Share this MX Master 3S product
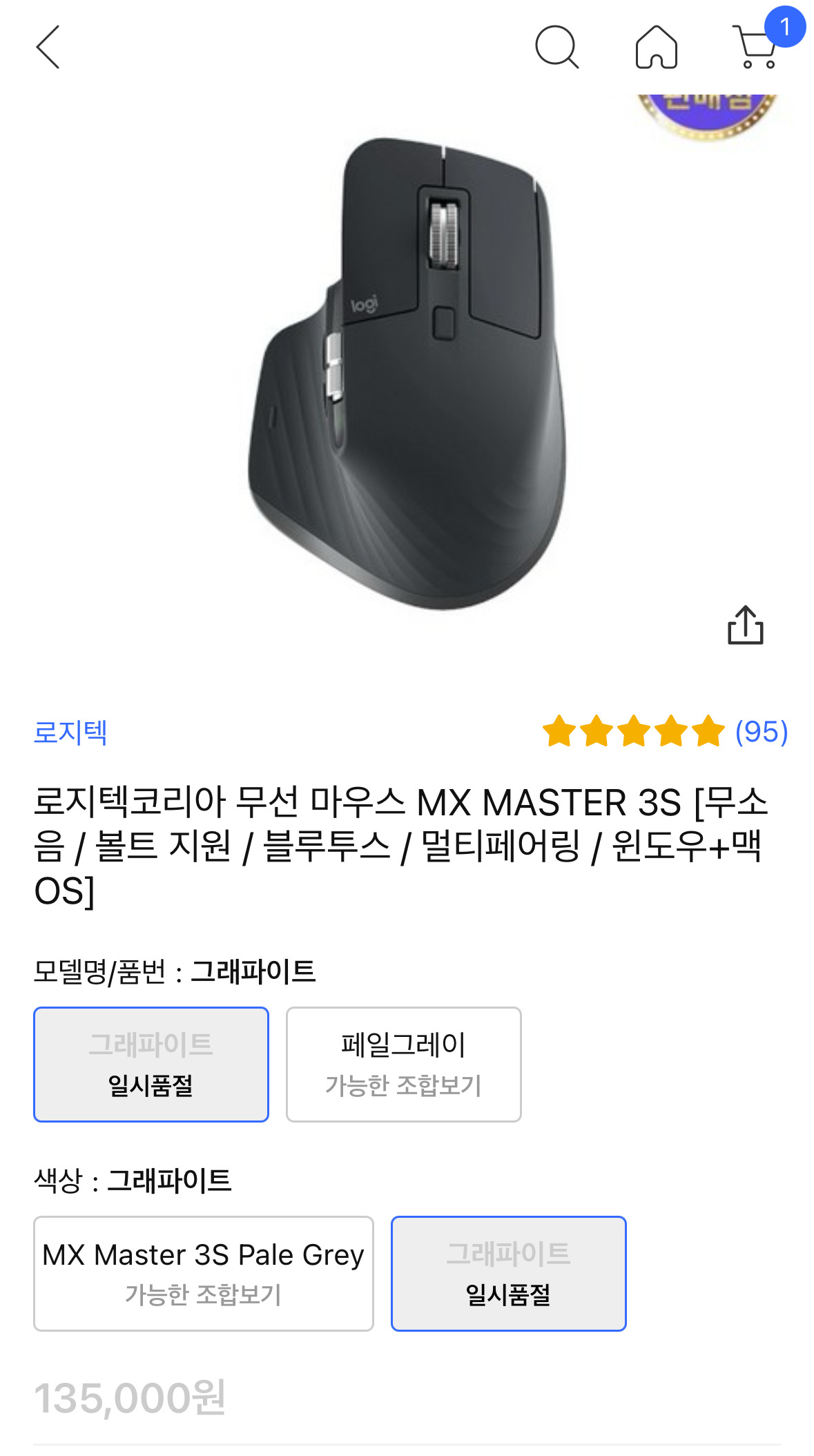The image size is (814, 1456). pyautogui.click(x=745, y=625)
